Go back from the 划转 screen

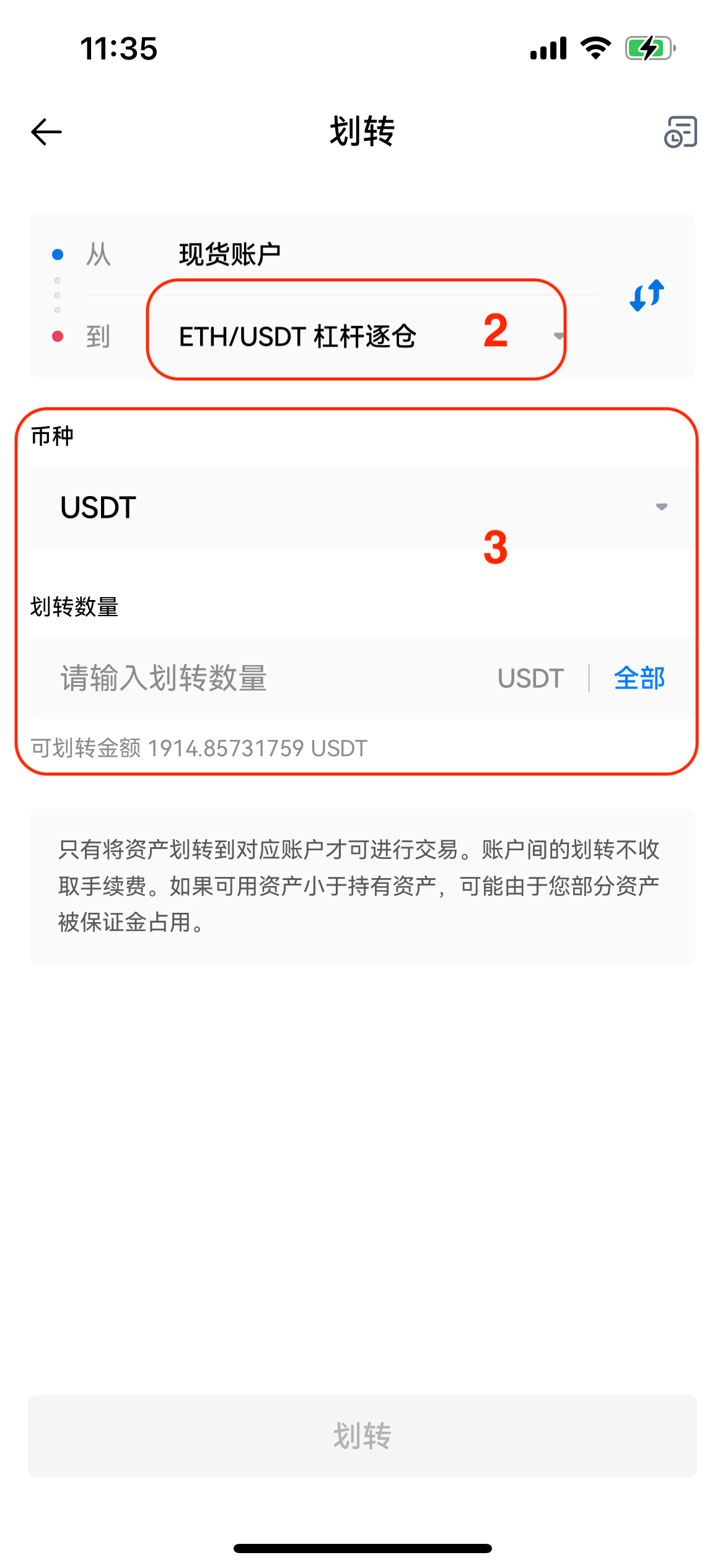pos(46,132)
